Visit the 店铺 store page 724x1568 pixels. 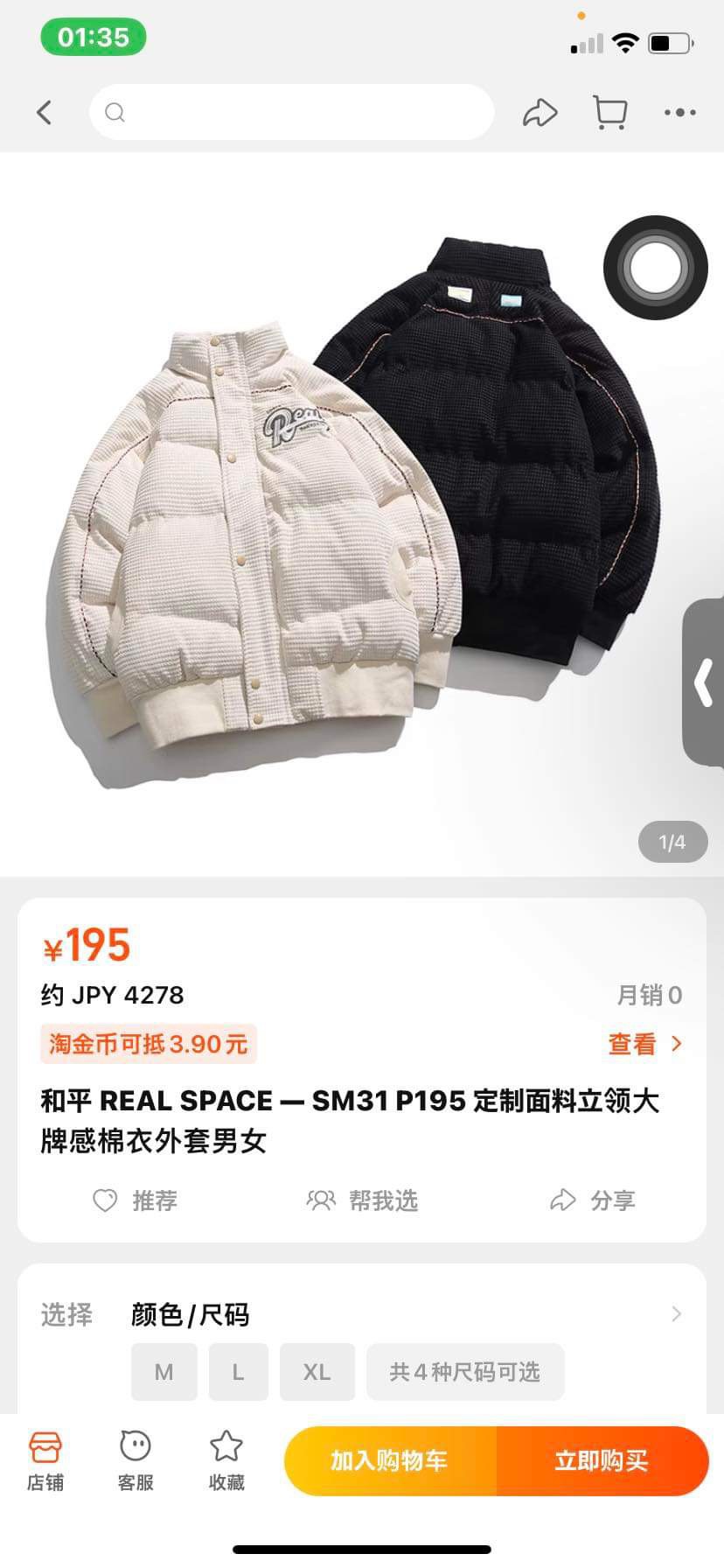(x=45, y=1460)
